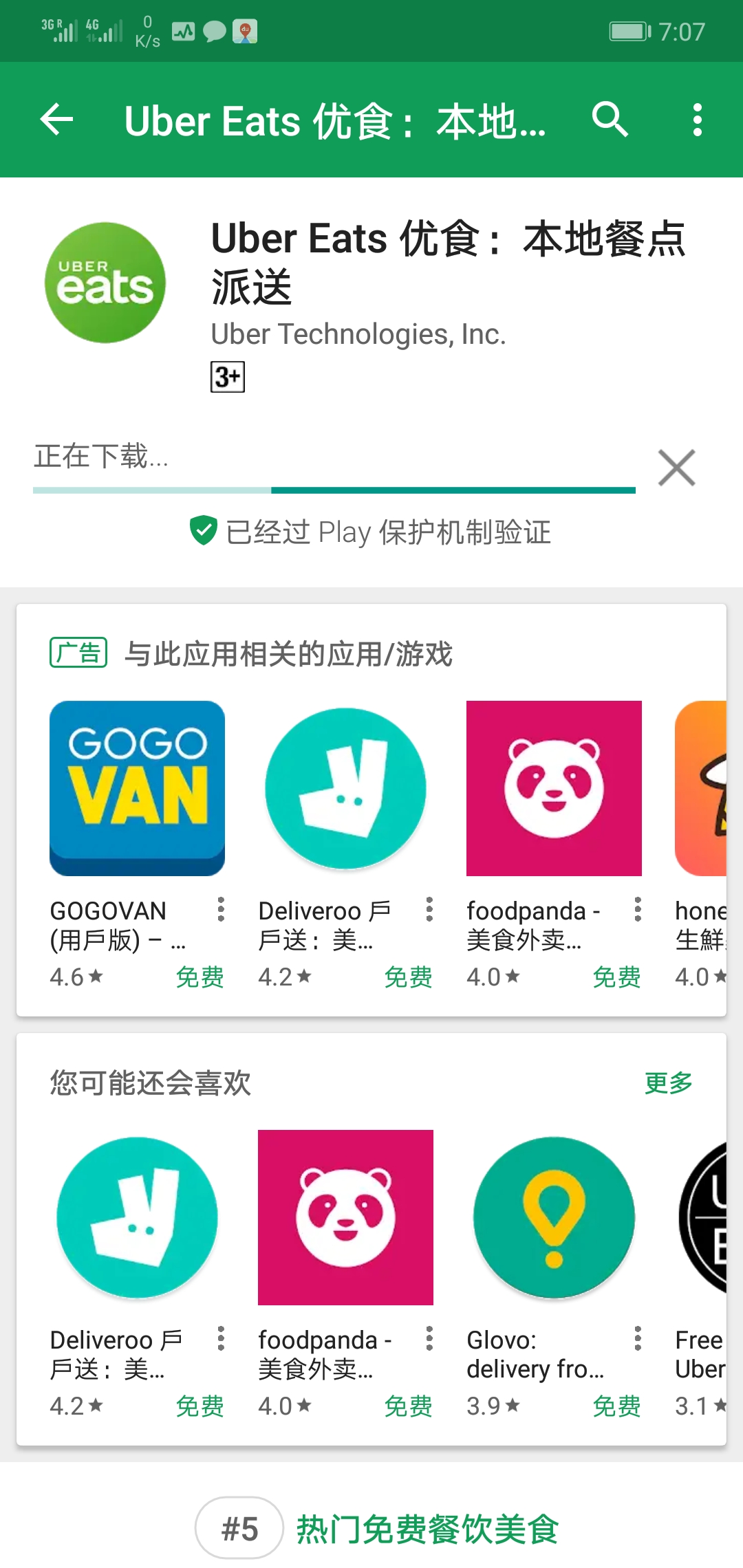Open the GOGOVAN (用戶版) app icon
The height and width of the screenshot is (1568, 743).
(x=136, y=790)
